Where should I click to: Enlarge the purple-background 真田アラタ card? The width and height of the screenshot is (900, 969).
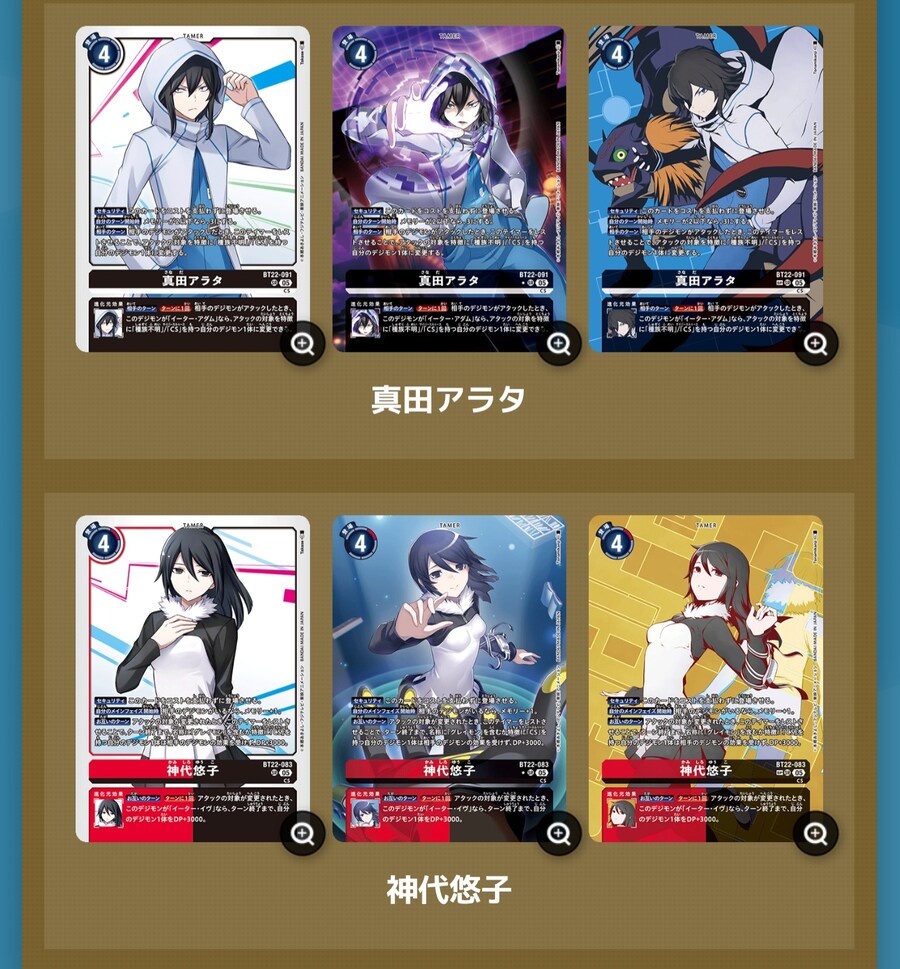tap(559, 345)
